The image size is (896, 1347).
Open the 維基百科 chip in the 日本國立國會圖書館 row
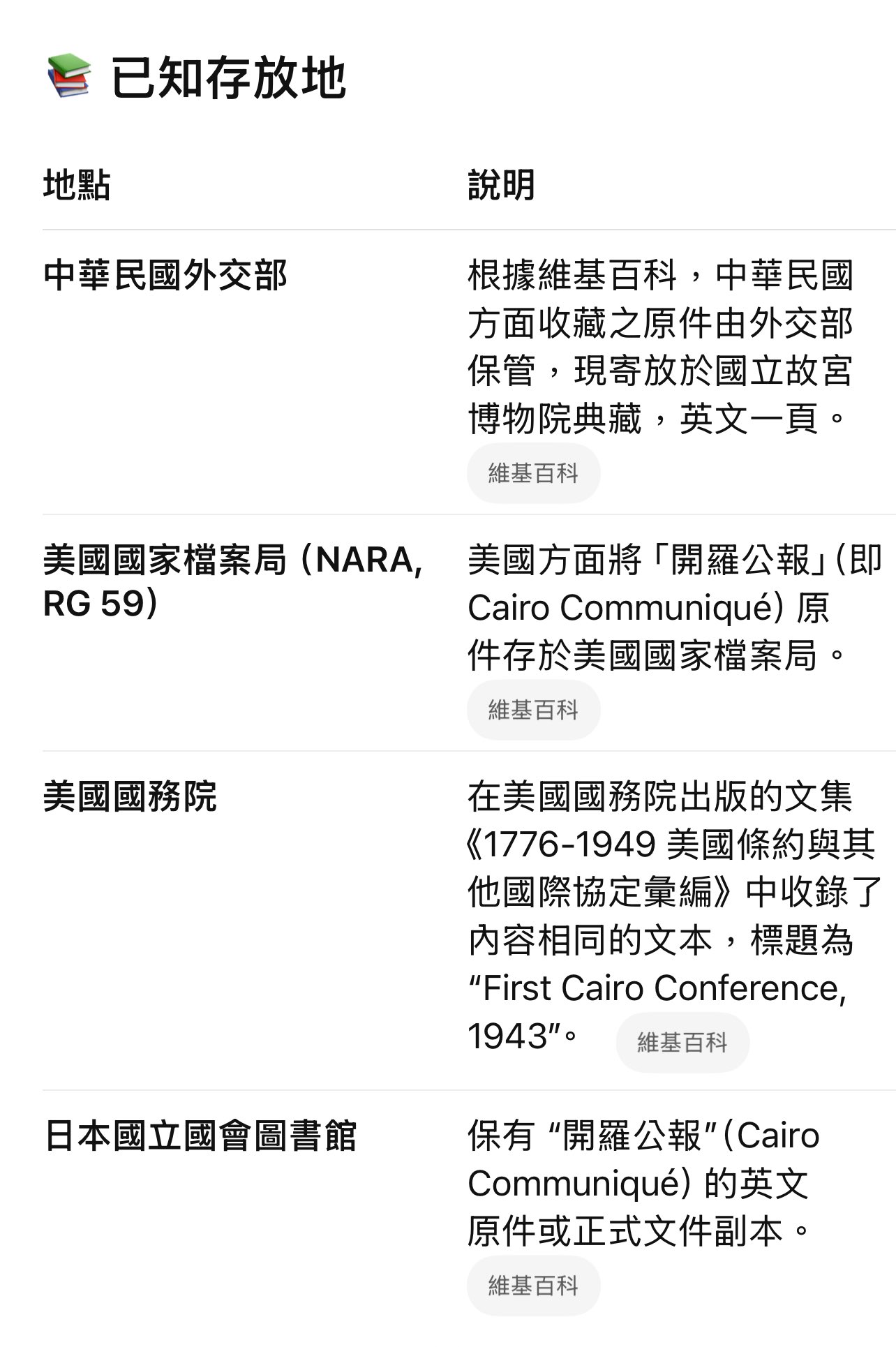(533, 1285)
